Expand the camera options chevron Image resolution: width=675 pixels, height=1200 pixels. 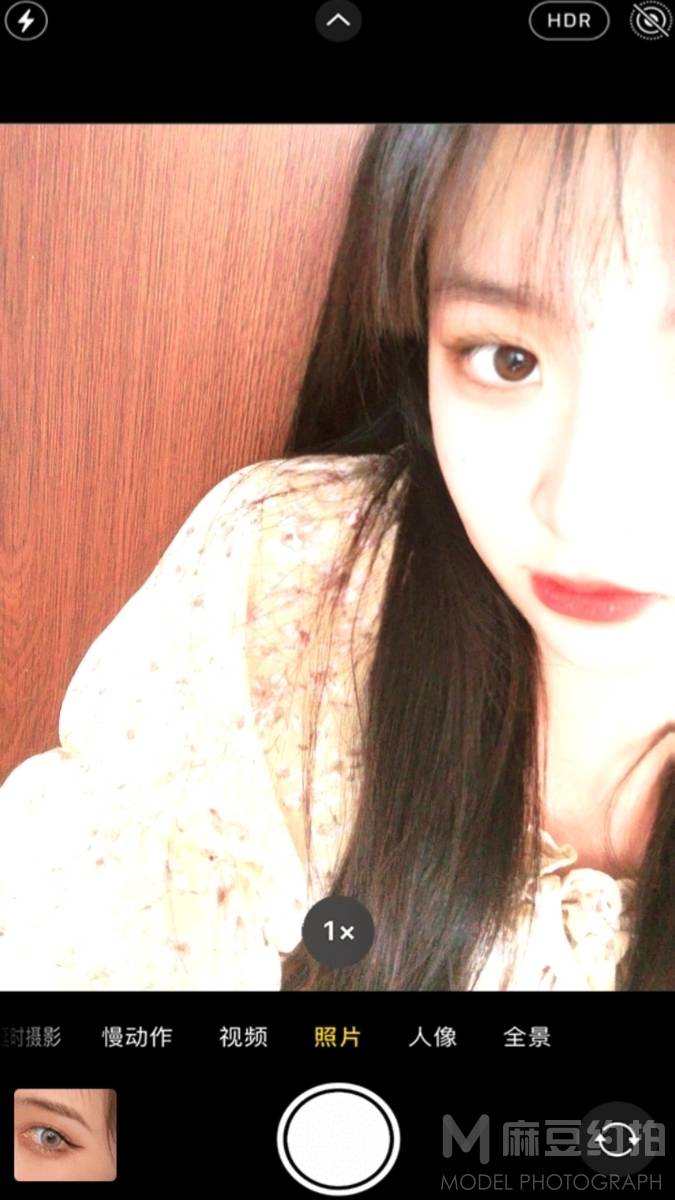338,19
